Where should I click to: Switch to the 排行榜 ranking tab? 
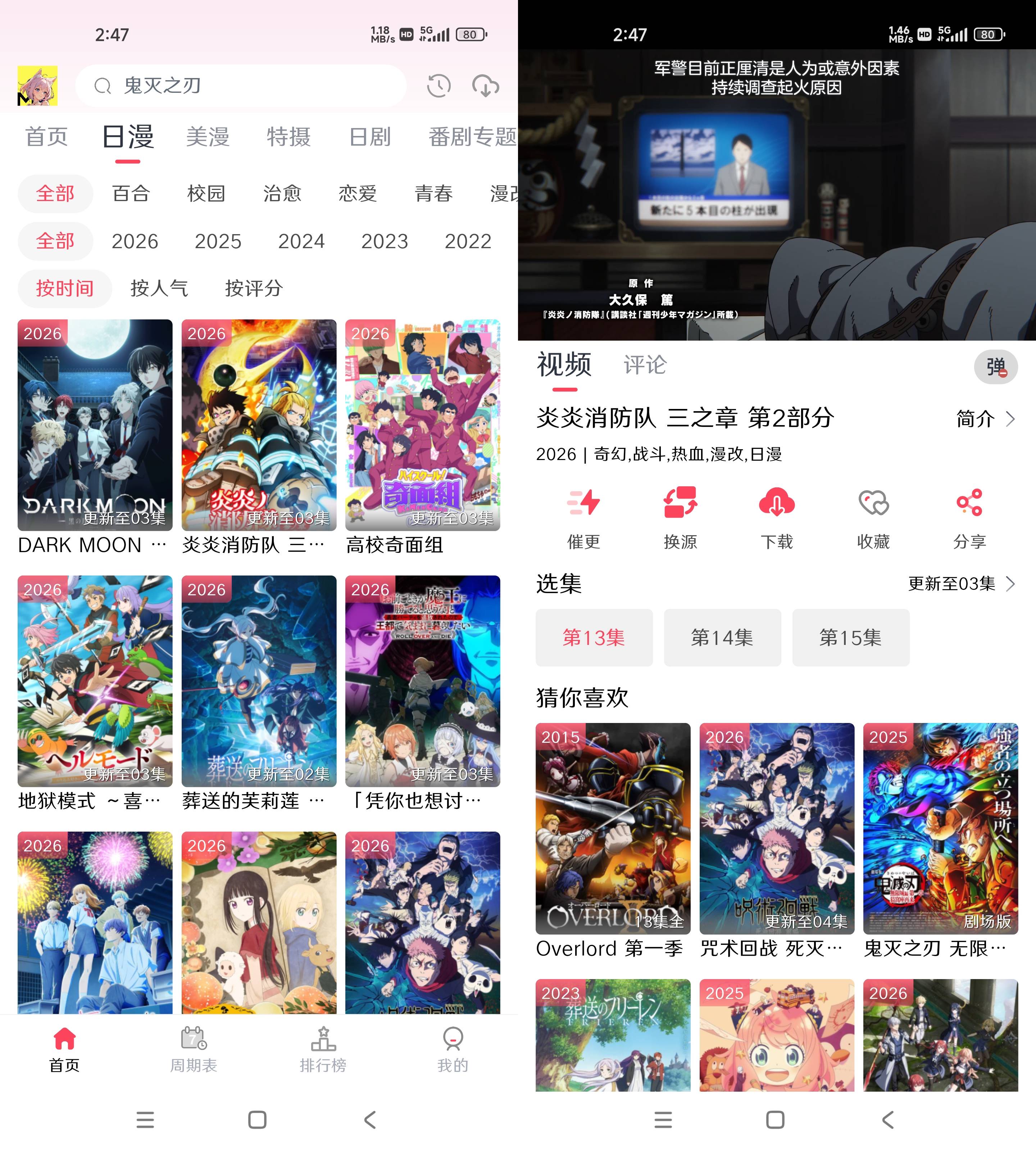pyautogui.click(x=323, y=1050)
